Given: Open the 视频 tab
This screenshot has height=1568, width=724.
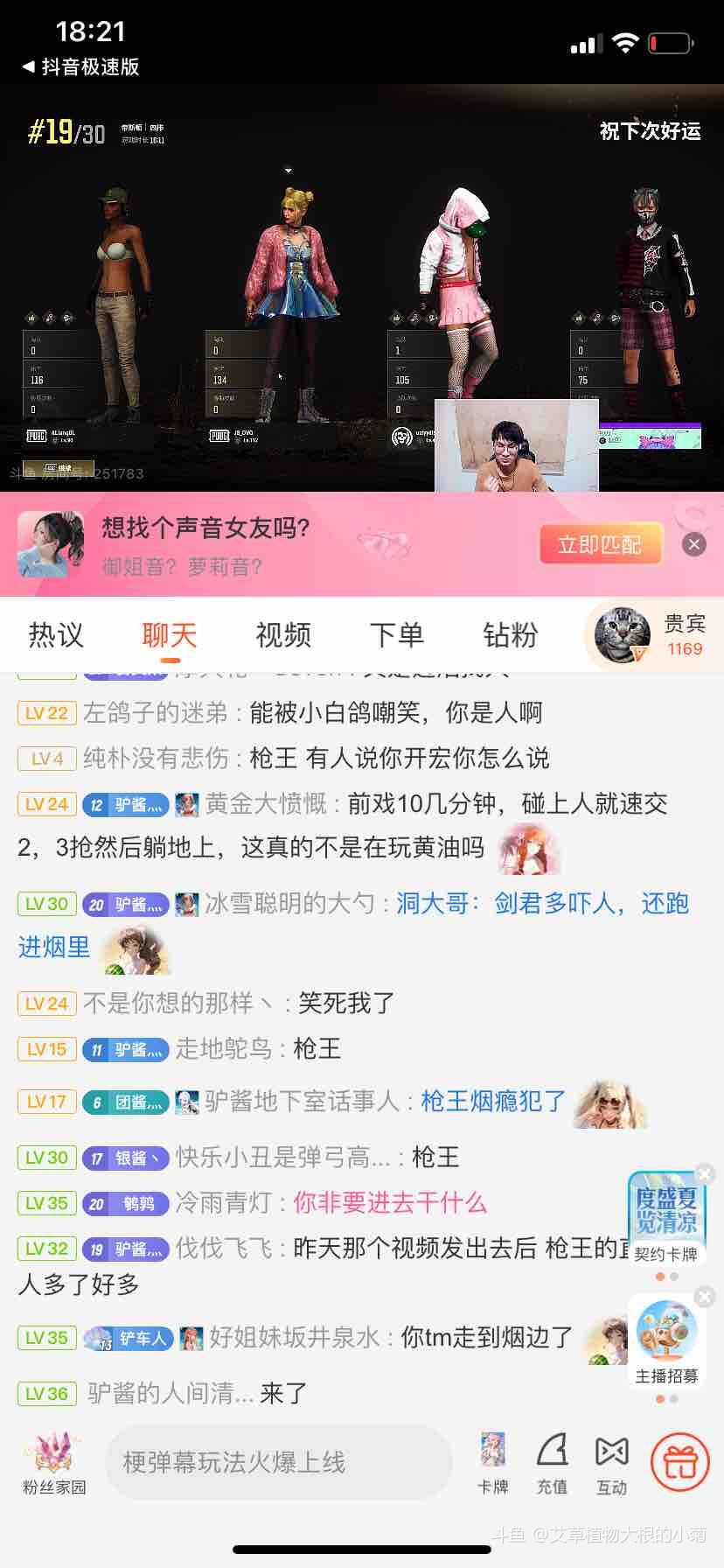Looking at the screenshot, I should [283, 634].
